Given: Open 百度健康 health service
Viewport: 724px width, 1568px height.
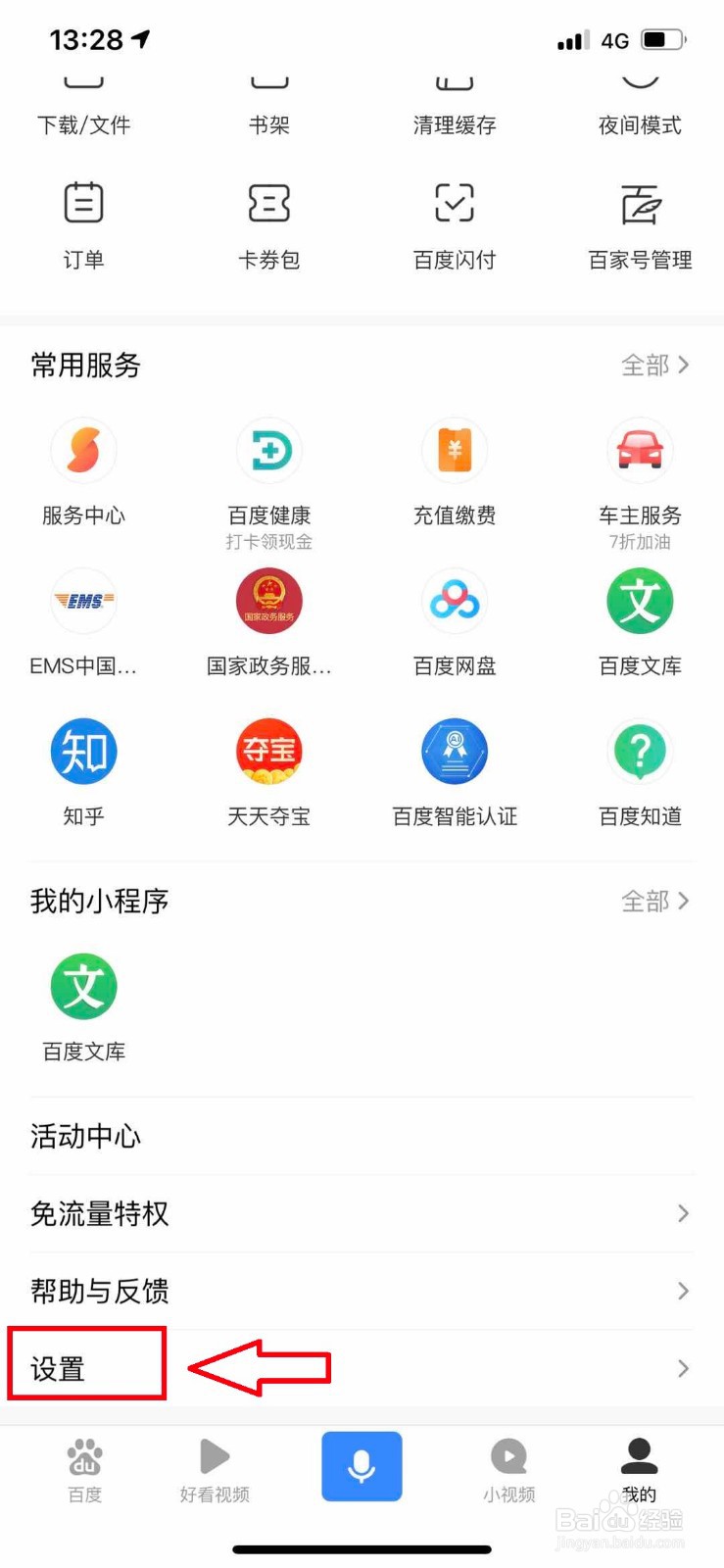Looking at the screenshot, I should click(x=269, y=470).
